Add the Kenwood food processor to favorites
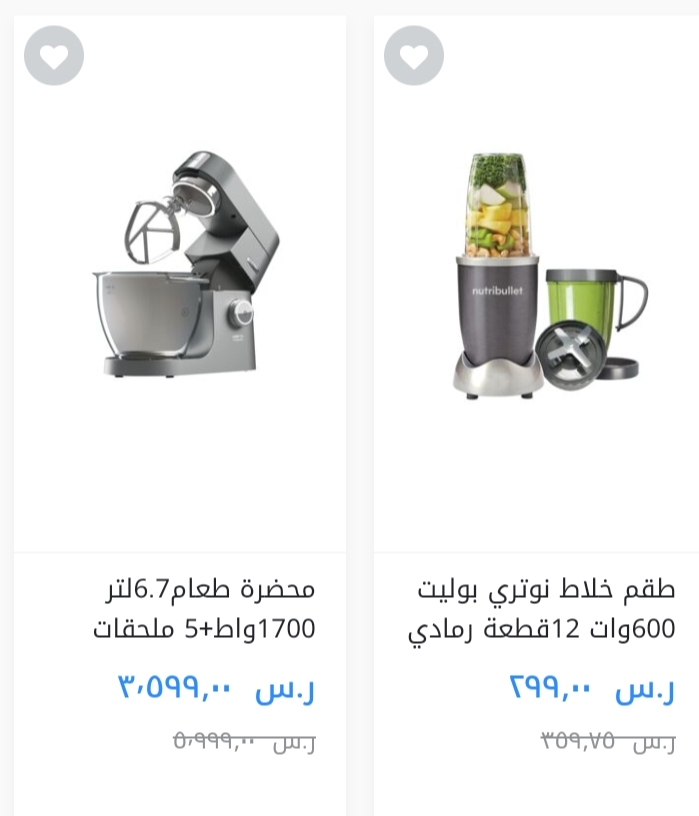 (x=54, y=55)
